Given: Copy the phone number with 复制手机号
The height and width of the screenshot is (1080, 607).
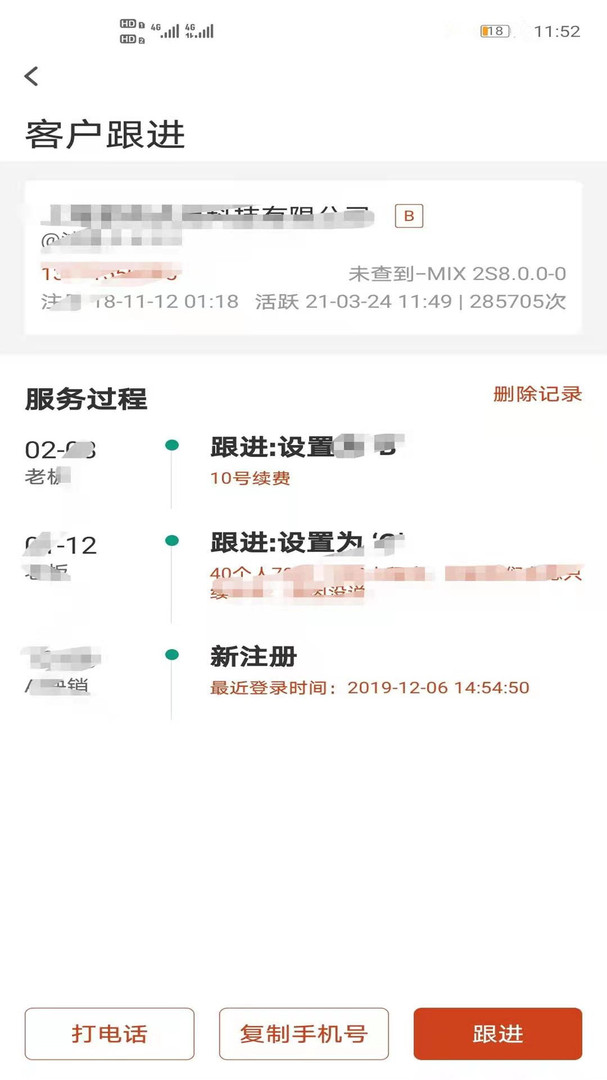Looking at the screenshot, I should (x=304, y=1033).
